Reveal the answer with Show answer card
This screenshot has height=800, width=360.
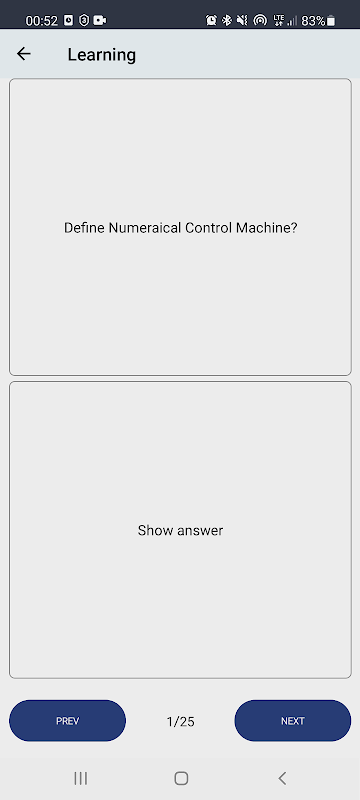[x=180, y=530]
